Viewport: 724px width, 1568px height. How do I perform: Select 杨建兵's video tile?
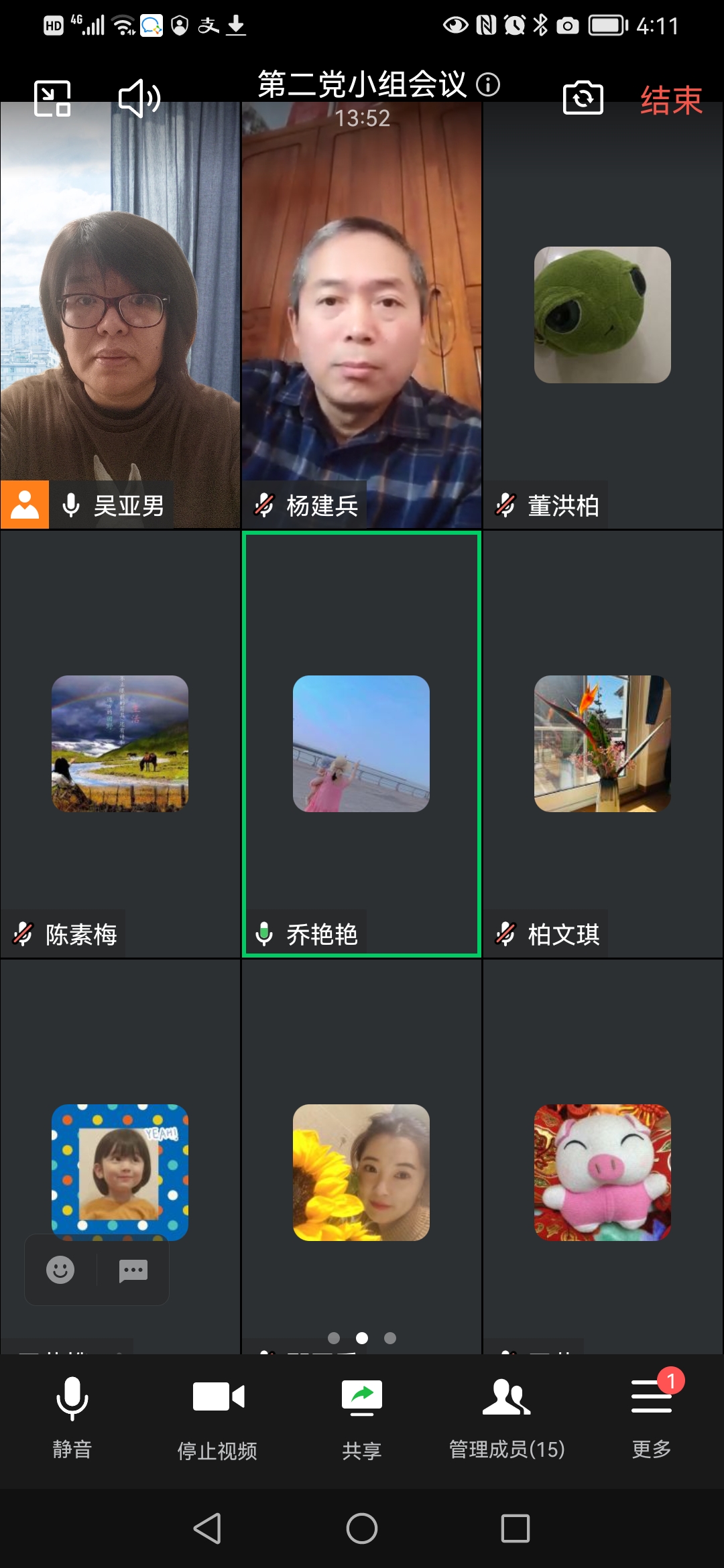pos(362,315)
